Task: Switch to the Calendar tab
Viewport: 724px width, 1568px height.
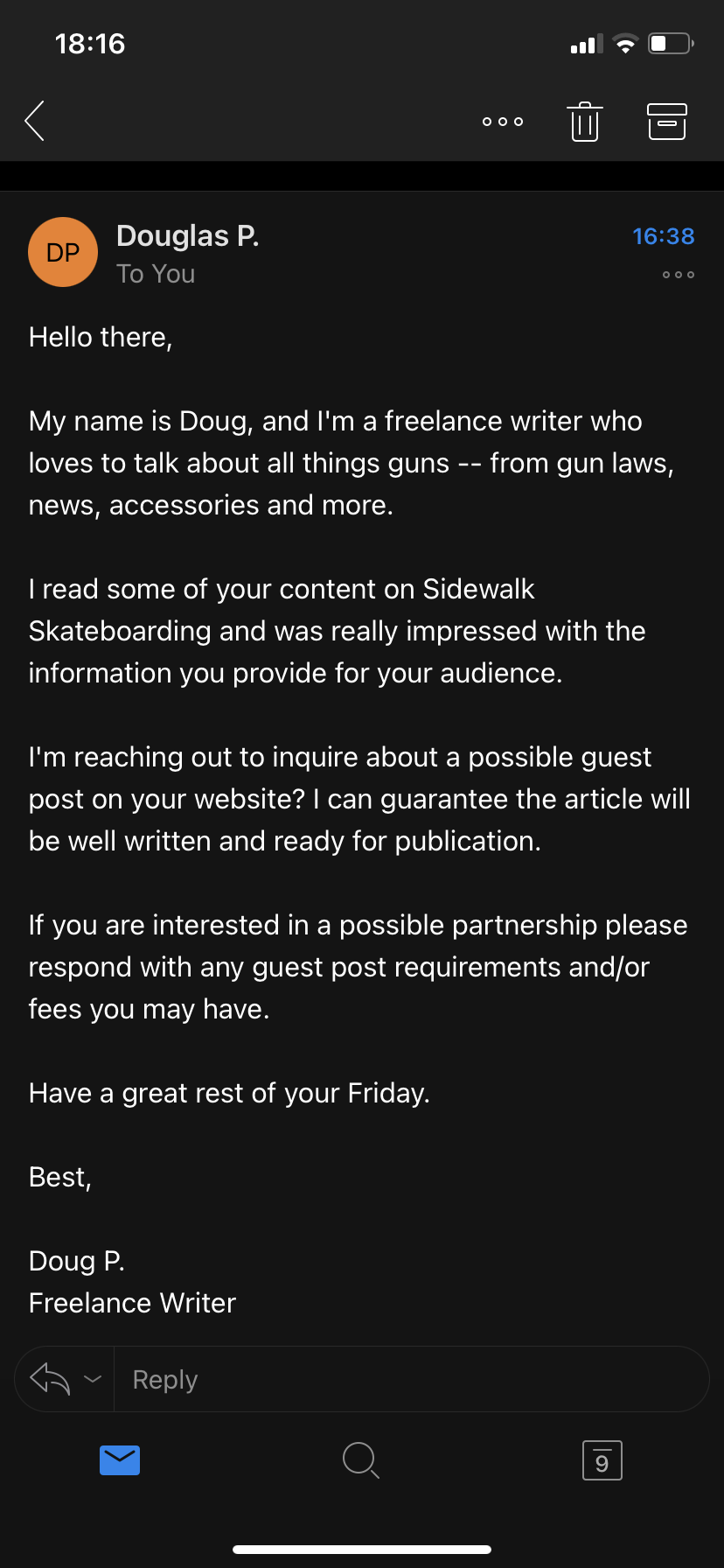Action: click(x=602, y=1460)
